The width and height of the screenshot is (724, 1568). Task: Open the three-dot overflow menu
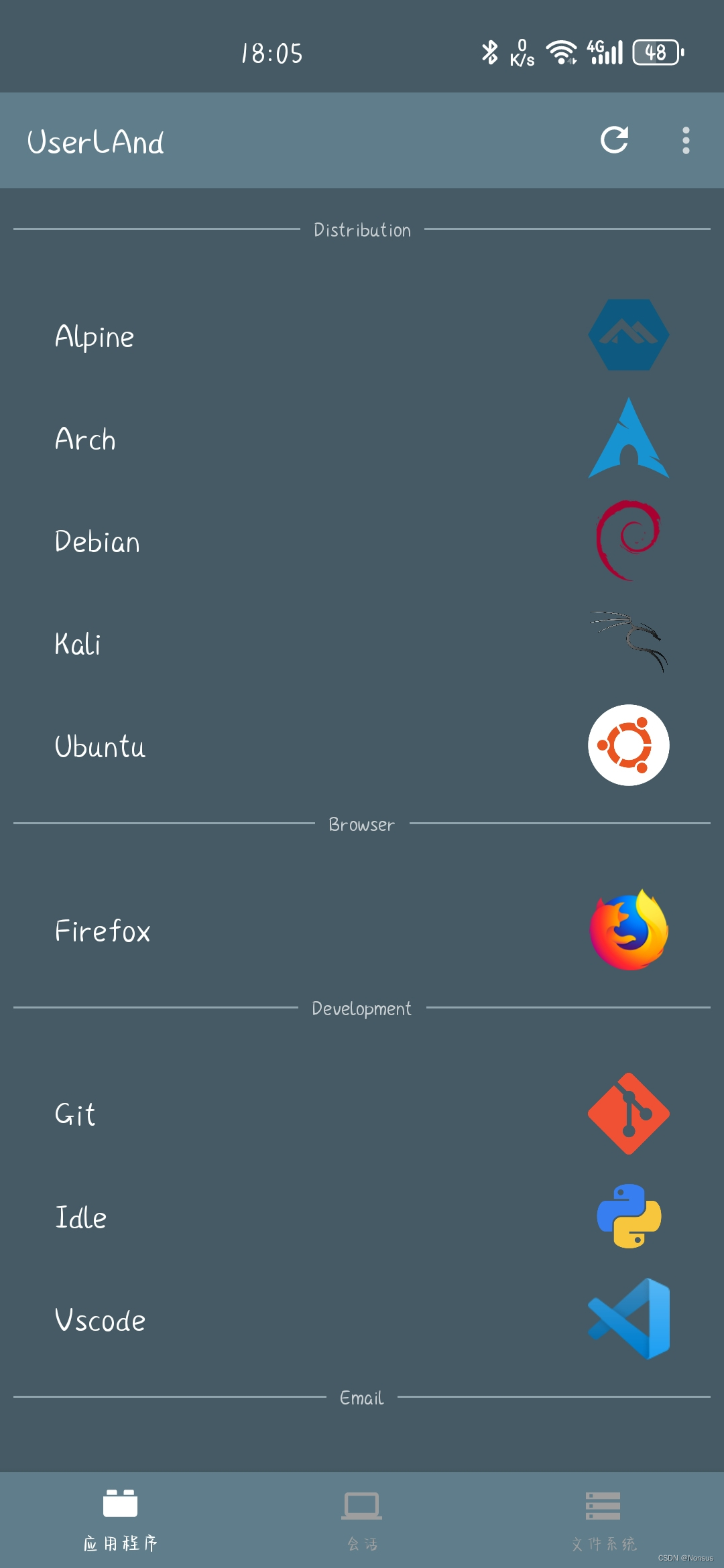point(686,140)
